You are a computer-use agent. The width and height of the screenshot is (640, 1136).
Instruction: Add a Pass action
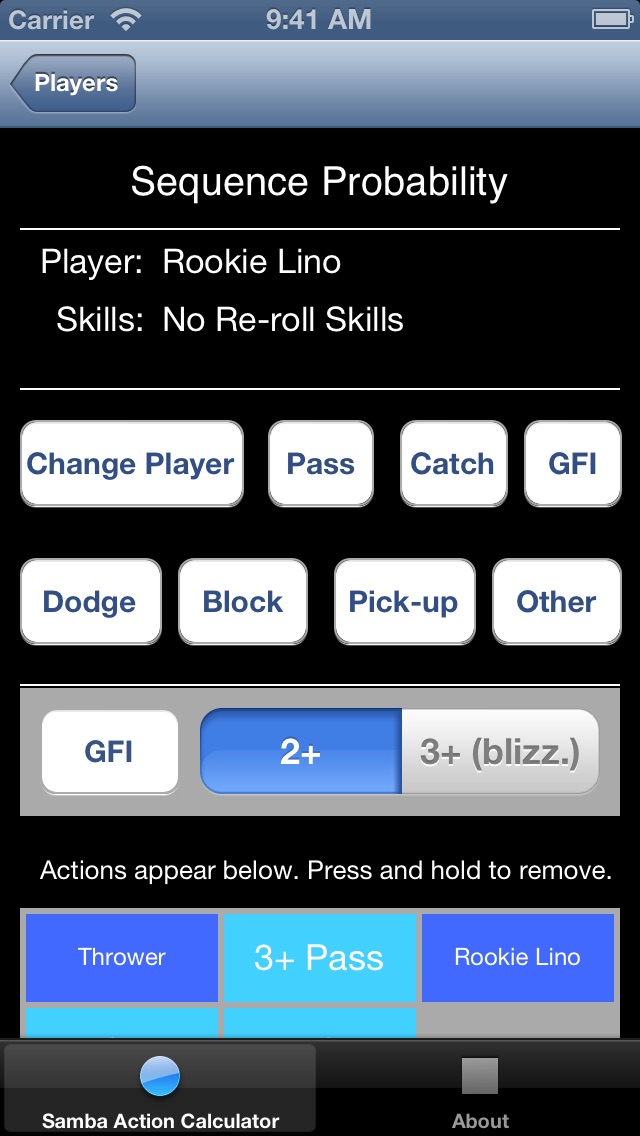pos(321,464)
